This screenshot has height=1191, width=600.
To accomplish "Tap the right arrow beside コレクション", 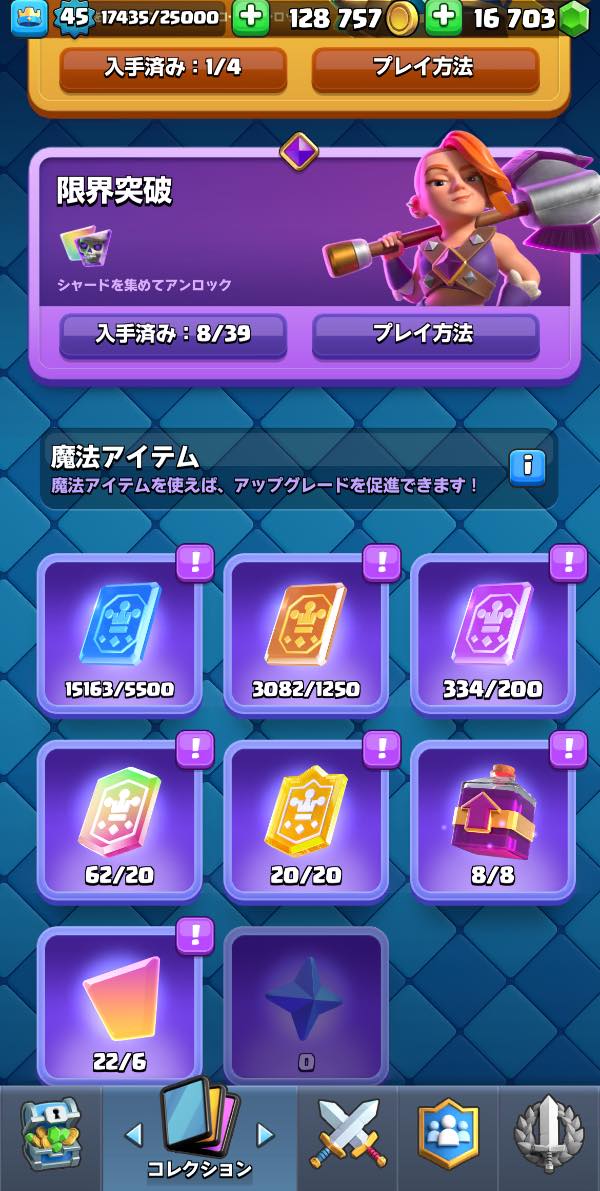I will (265, 1133).
